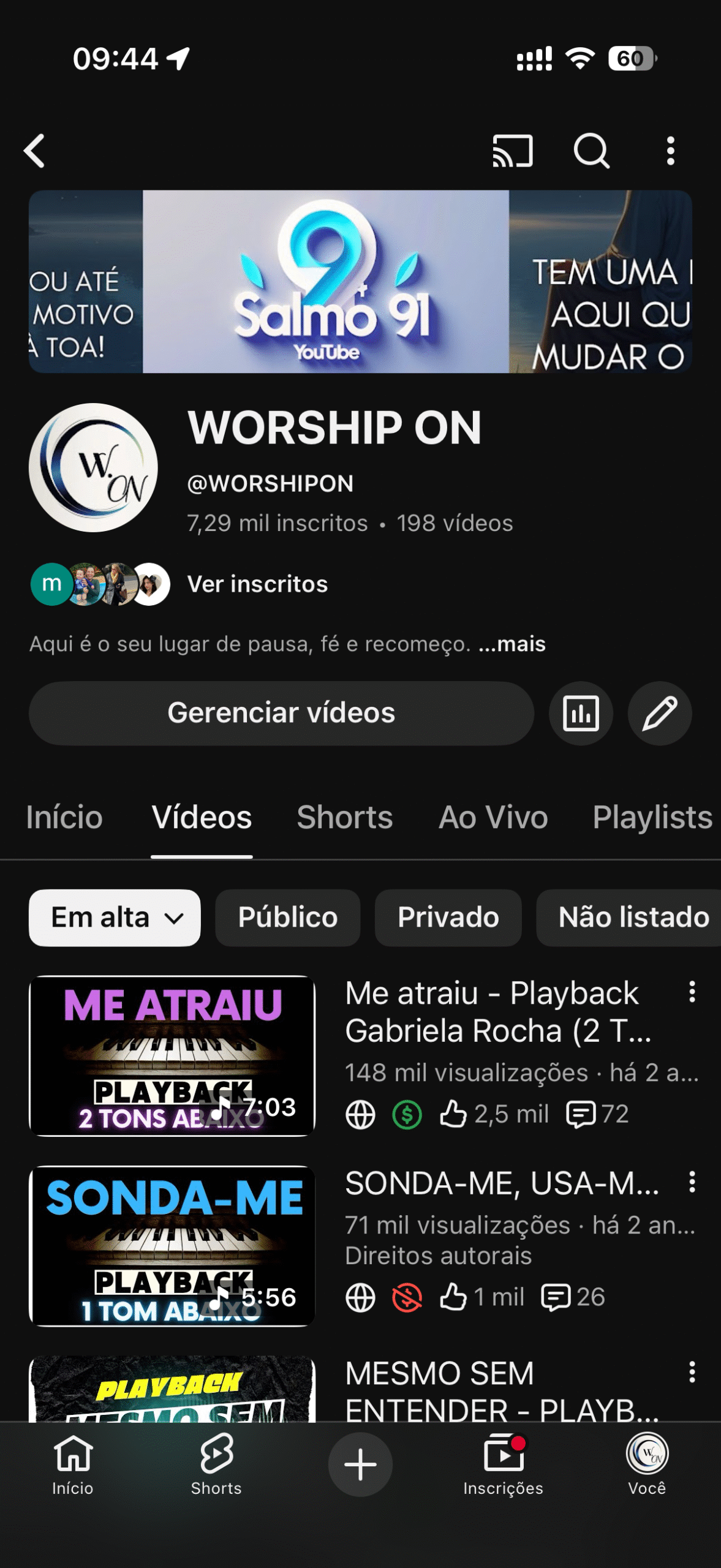Open the cast to device icon
Screen dimensions: 721x1568
click(x=512, y=151)
